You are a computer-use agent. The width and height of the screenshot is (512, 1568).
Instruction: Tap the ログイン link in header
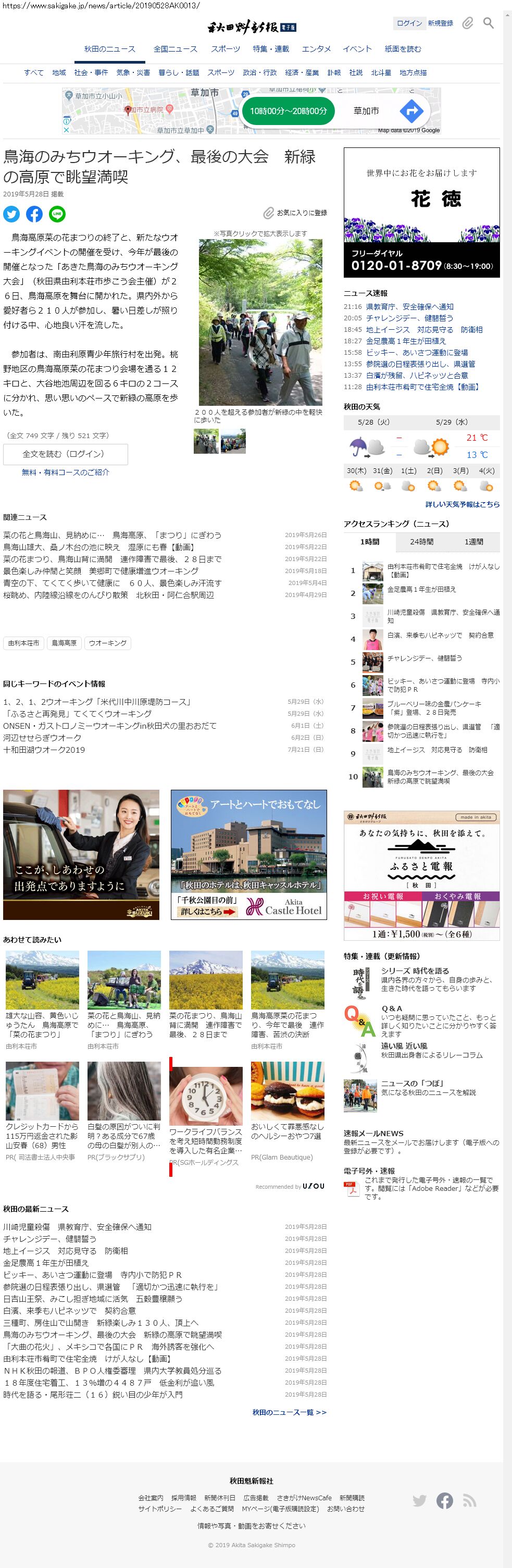(x=409, y=23)
